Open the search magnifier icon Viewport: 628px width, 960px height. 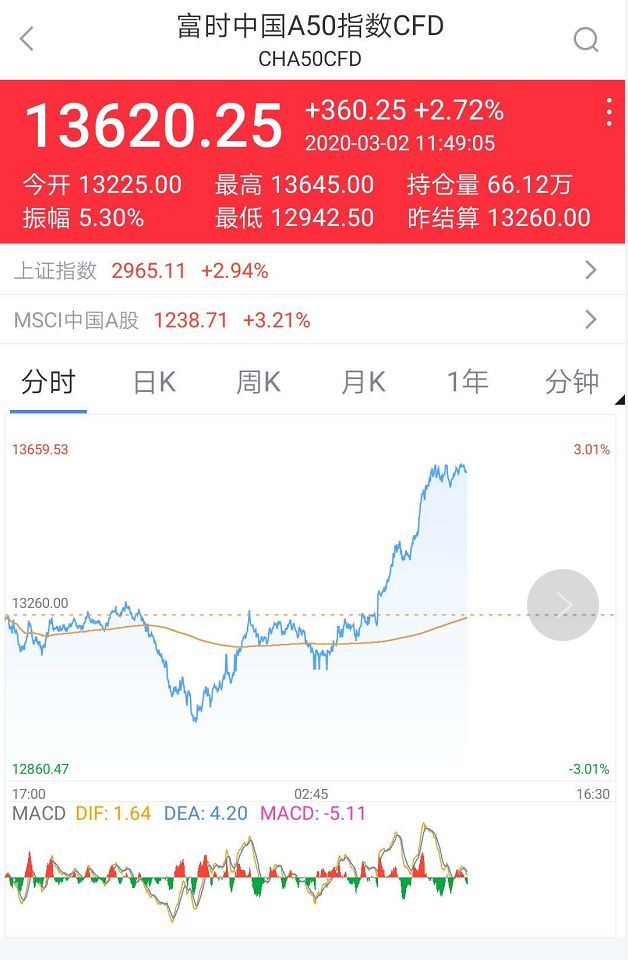click(x=586, y=40)
